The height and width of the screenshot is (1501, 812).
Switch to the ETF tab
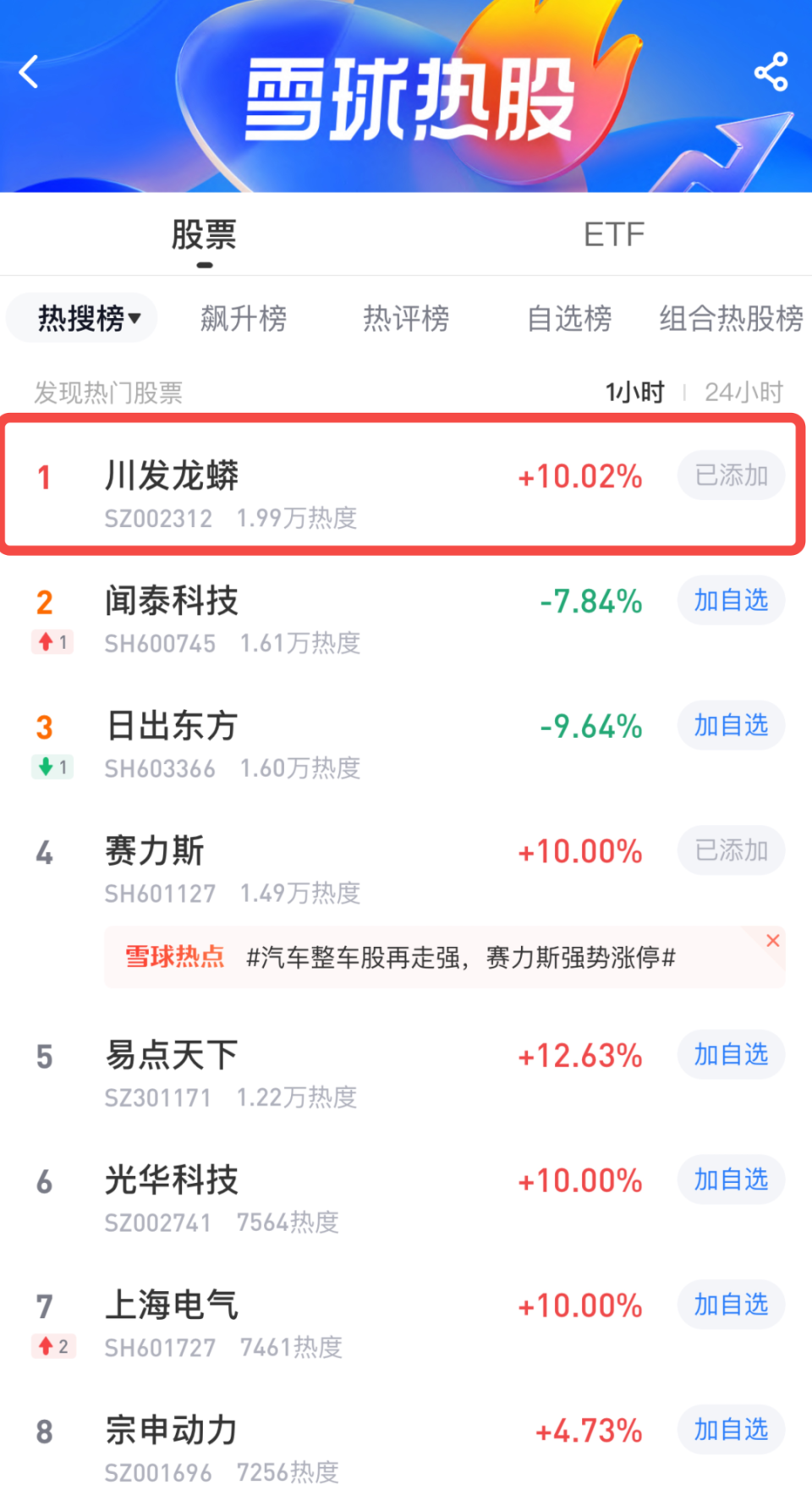tap(613, 234)
